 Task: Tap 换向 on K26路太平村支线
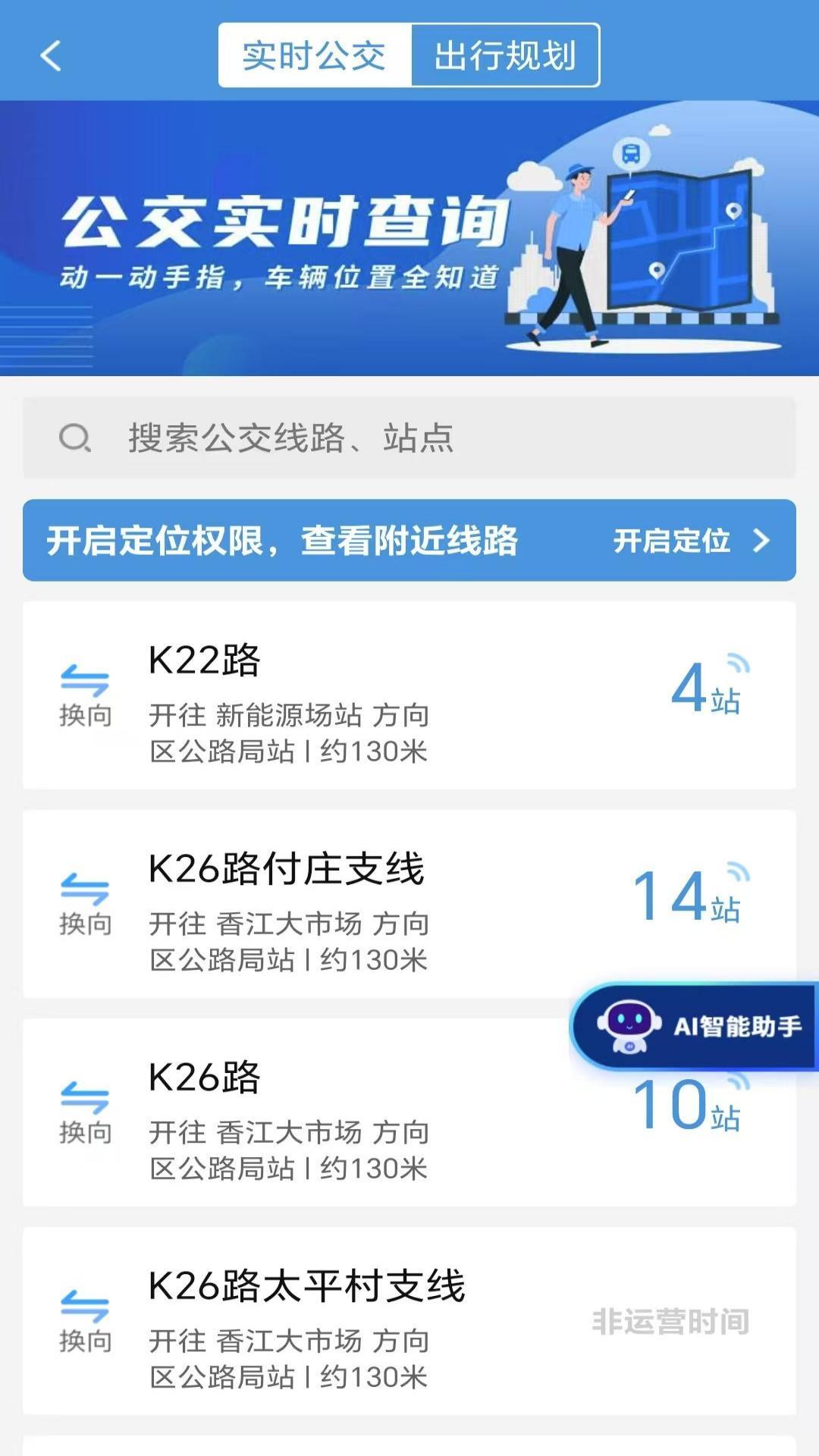86,1317
